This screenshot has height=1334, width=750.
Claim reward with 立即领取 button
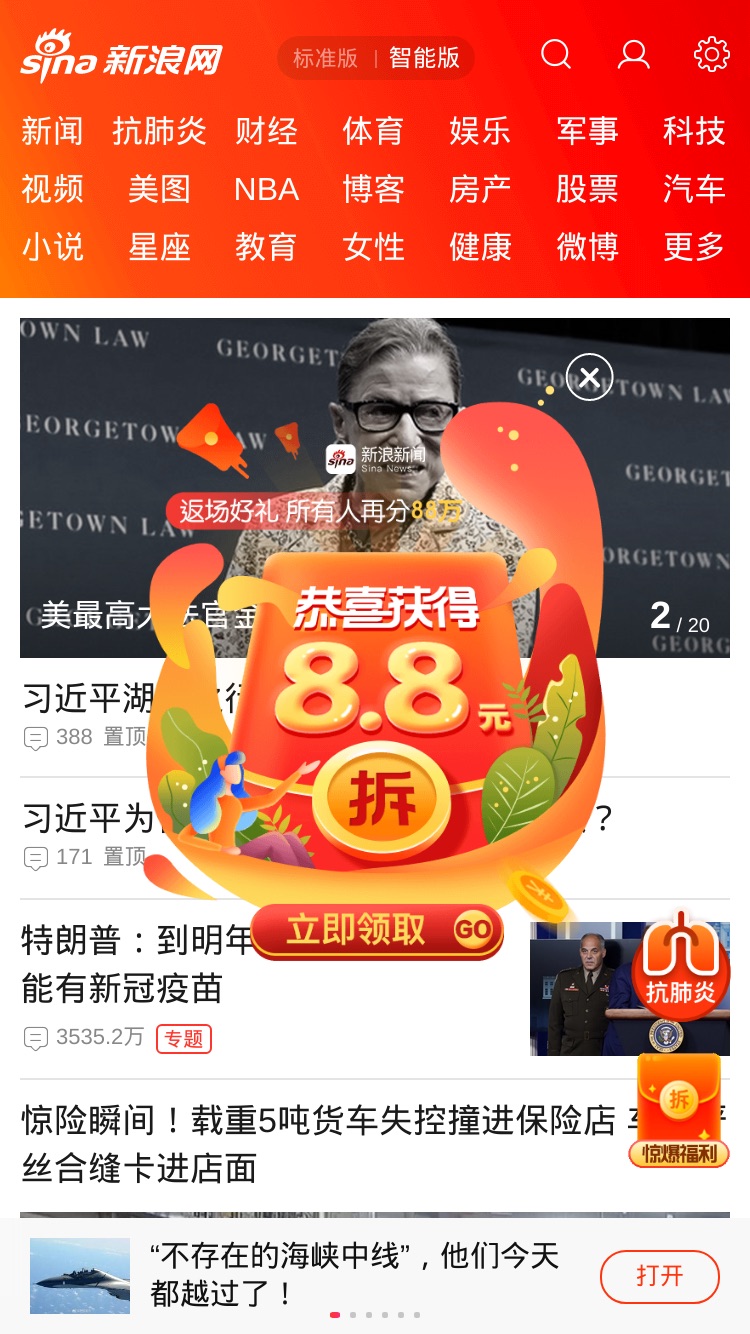point(376,931)
